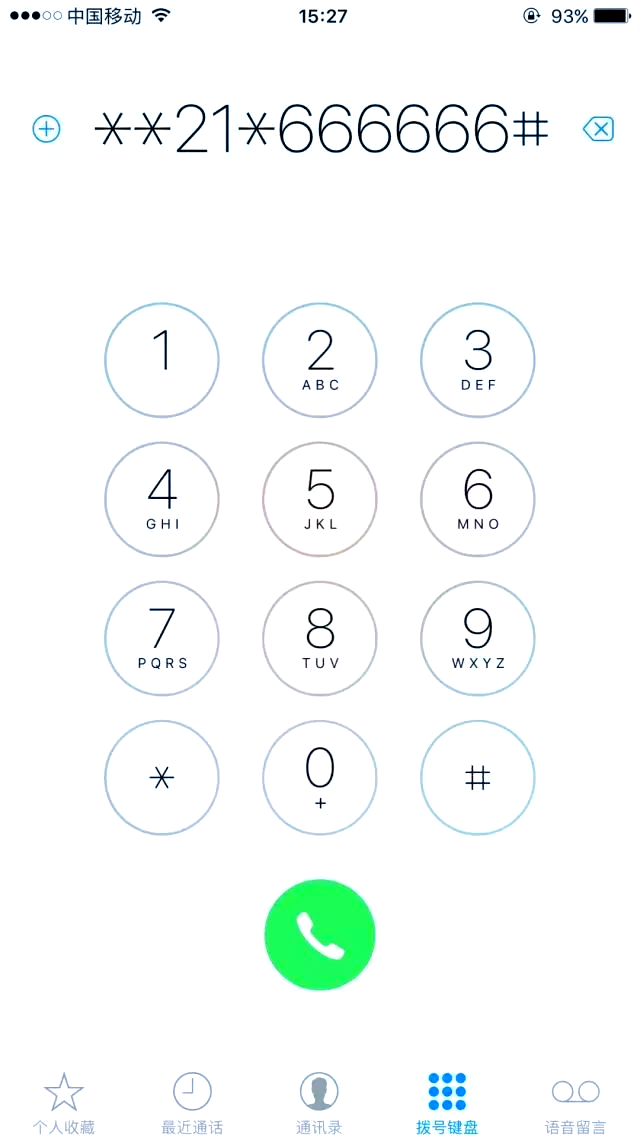Viewport: 640px width, 1137px height.
Task: Enter digit 2 ABC
Action: 320,360
